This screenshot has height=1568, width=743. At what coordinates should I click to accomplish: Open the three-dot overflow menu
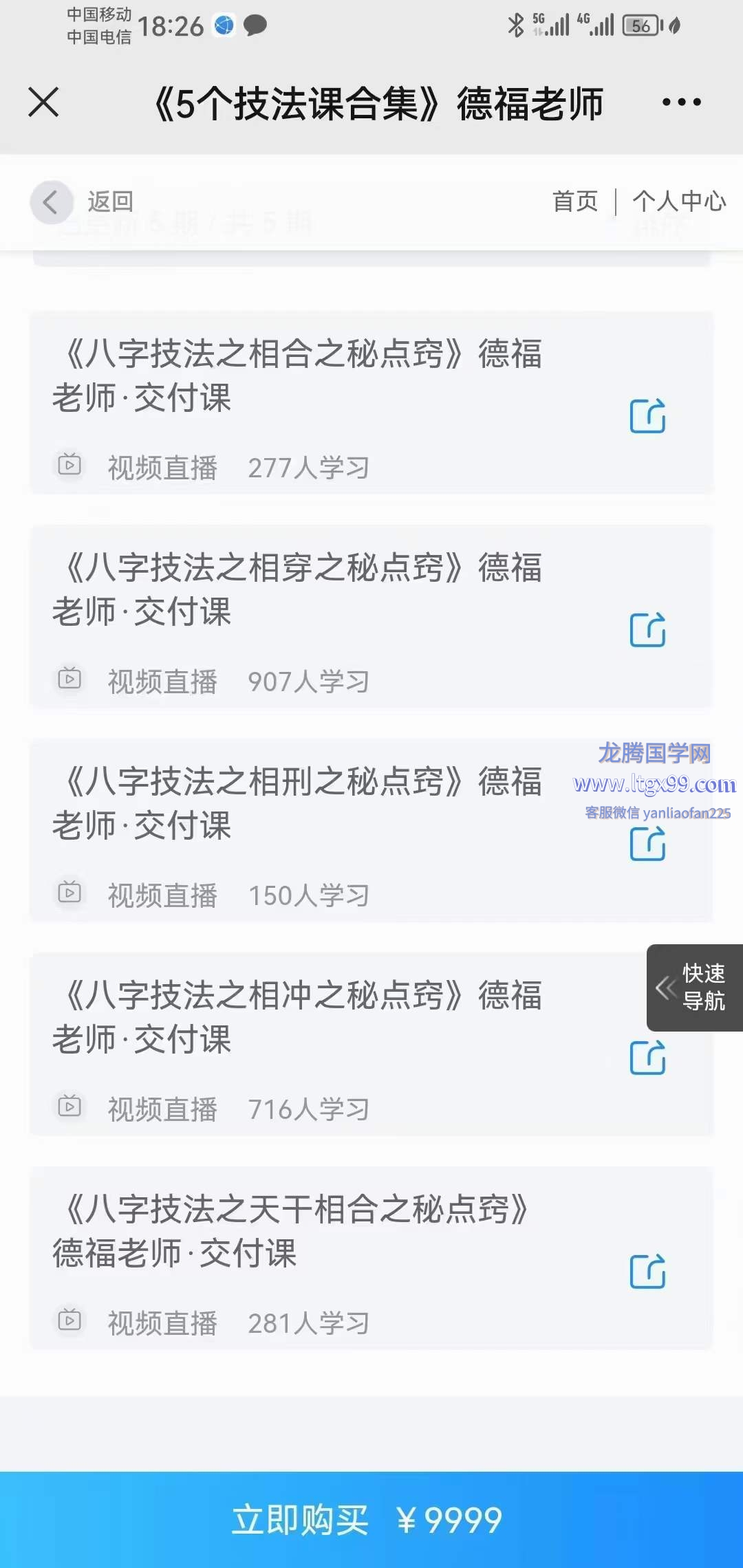[681, 102]
